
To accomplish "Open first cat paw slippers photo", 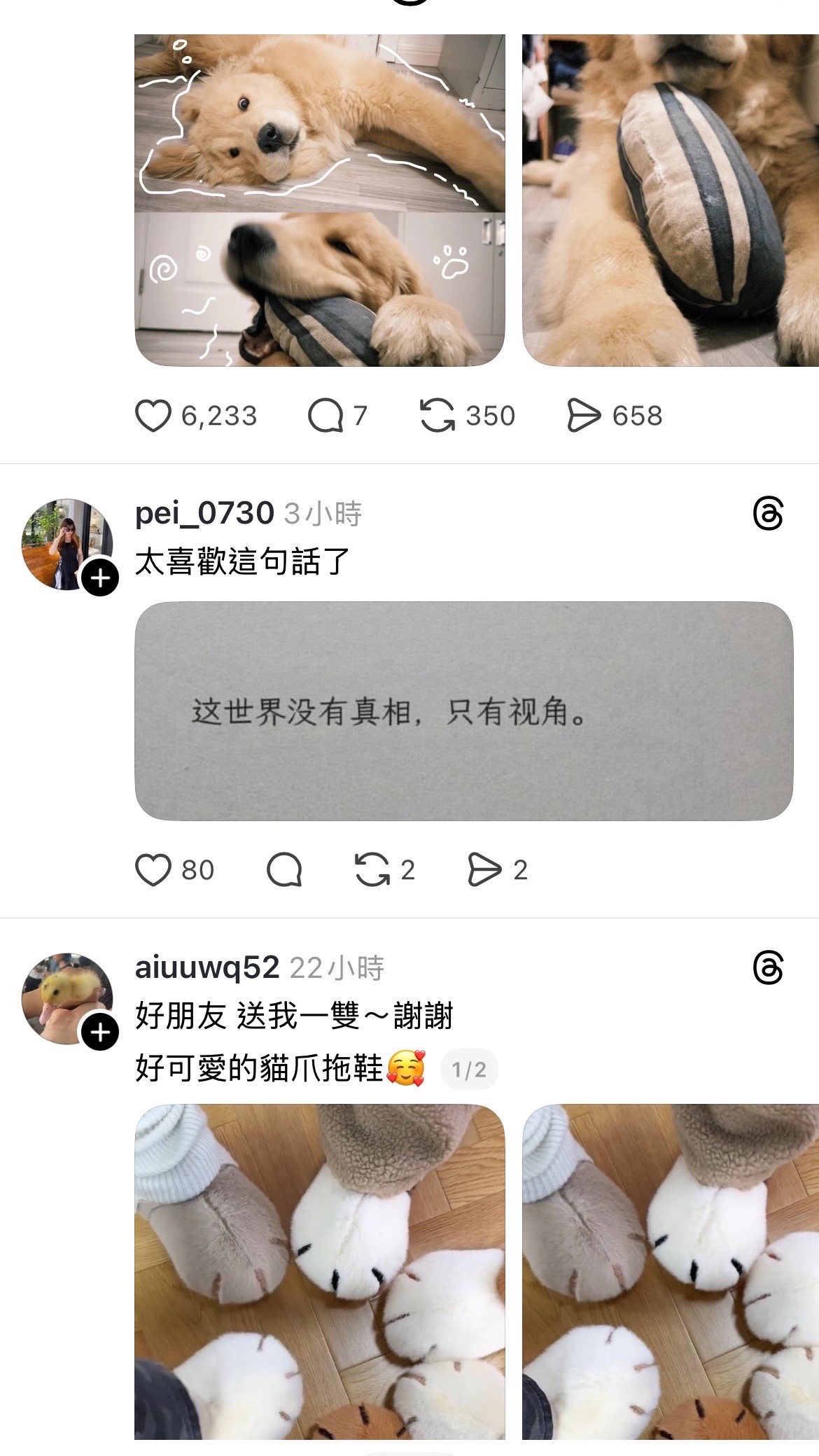I will (319, 1270).
